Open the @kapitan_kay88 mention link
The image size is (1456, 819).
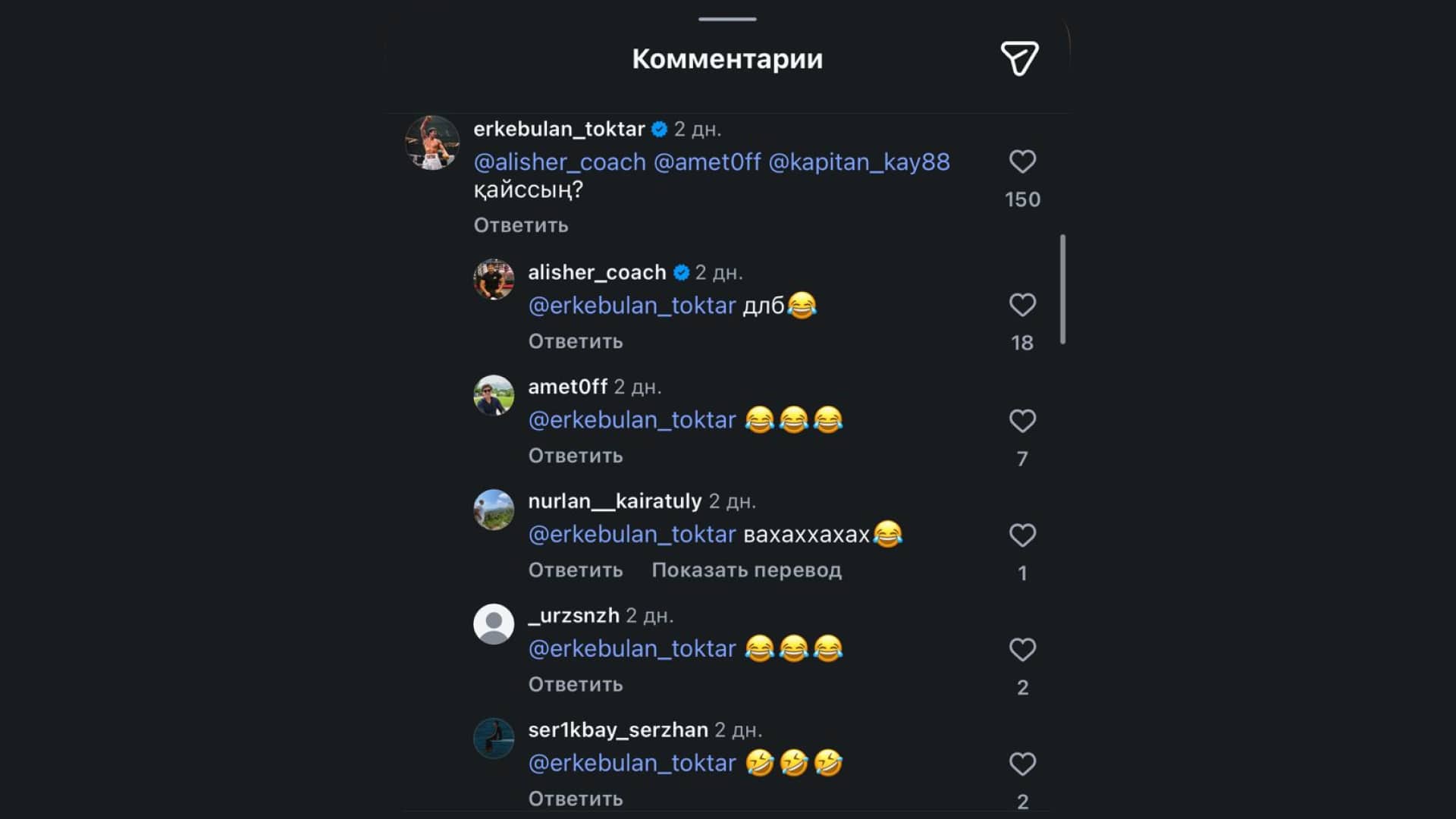tap(858, 162)
